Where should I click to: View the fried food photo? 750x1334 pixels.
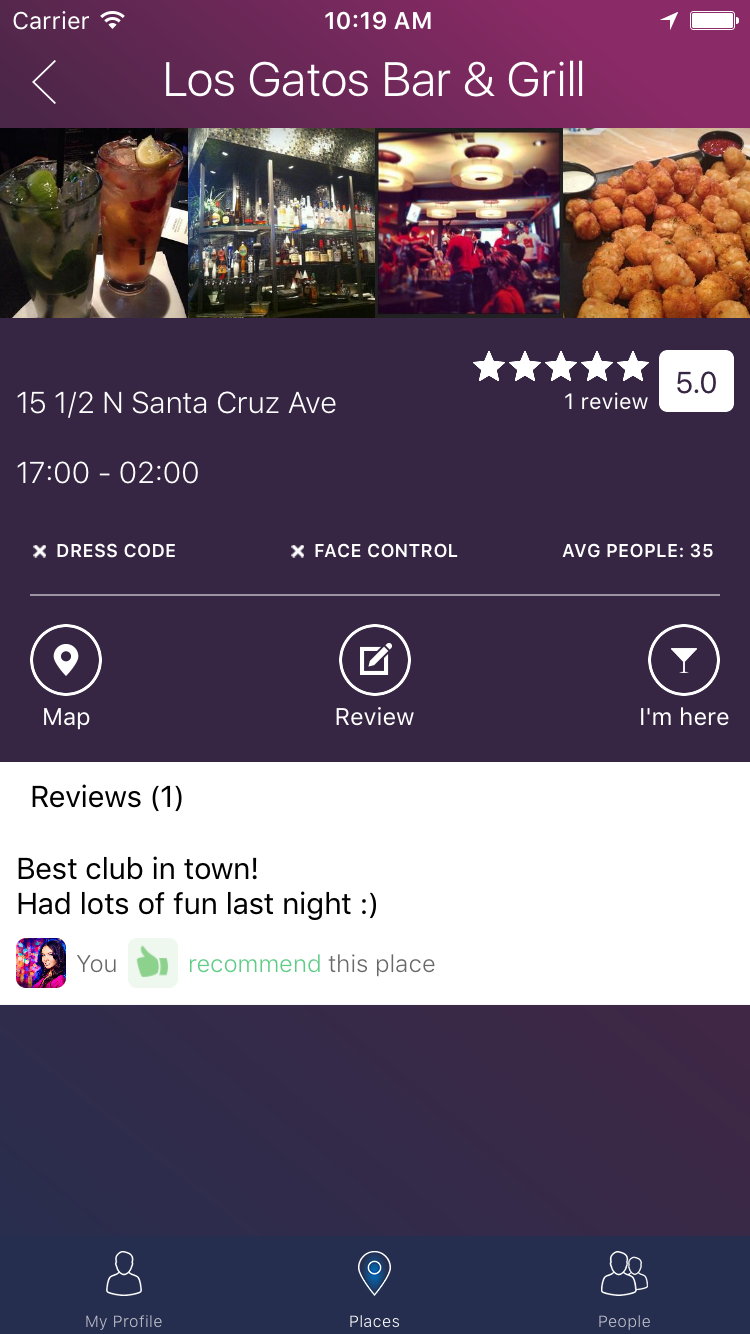click(x=656, y=223)
